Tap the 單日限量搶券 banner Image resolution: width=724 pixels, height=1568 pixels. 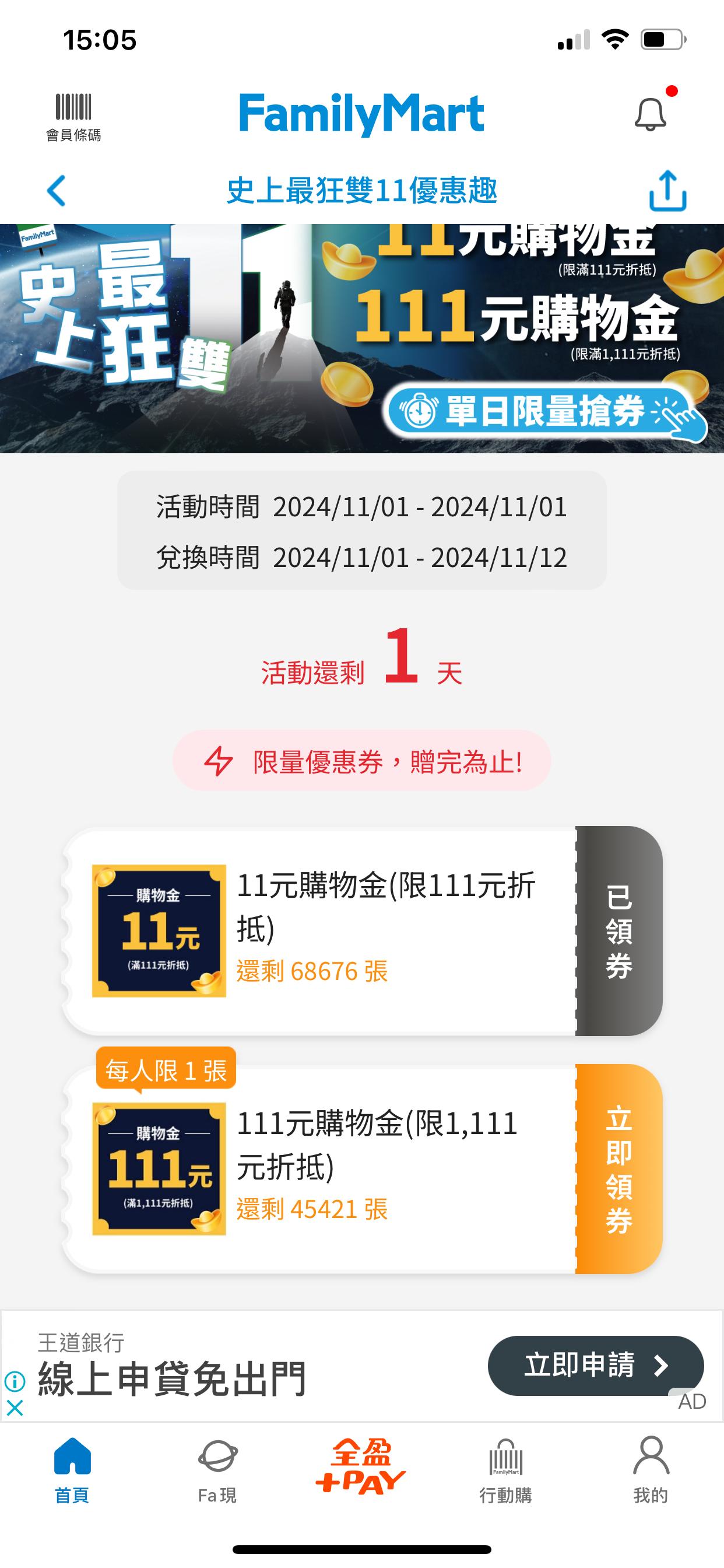[544, 411]
